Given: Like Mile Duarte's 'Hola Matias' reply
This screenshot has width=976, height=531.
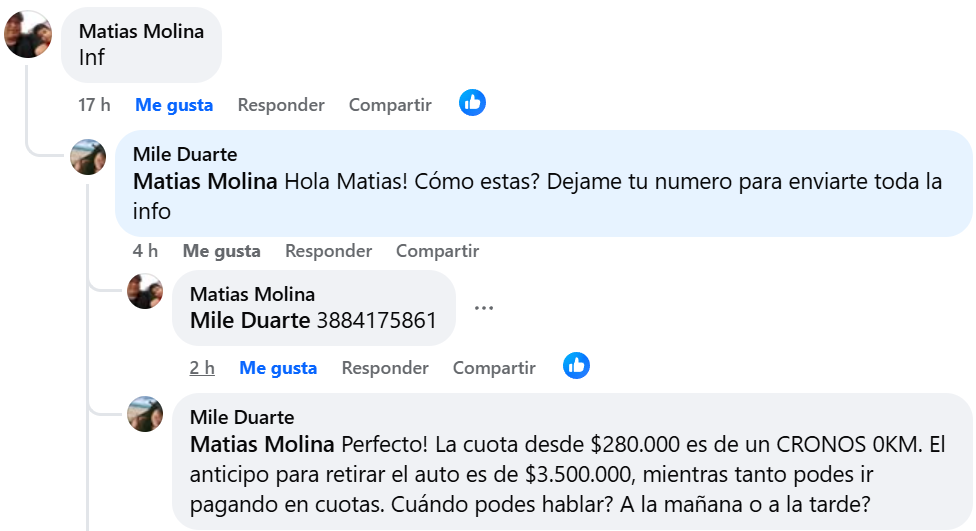Looking at the screenshot, I should pos(221,251).
